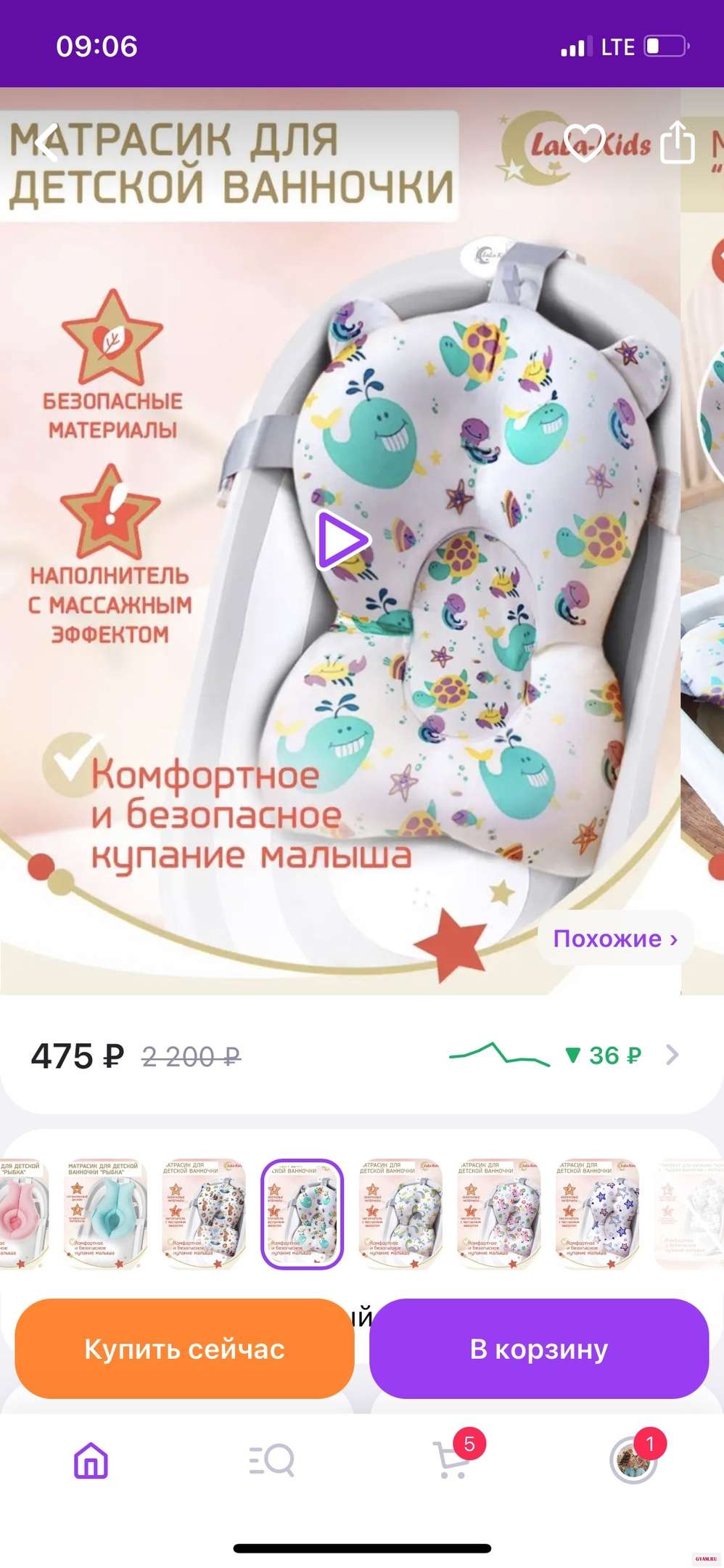Open Похожие similar items

(615, 939)
